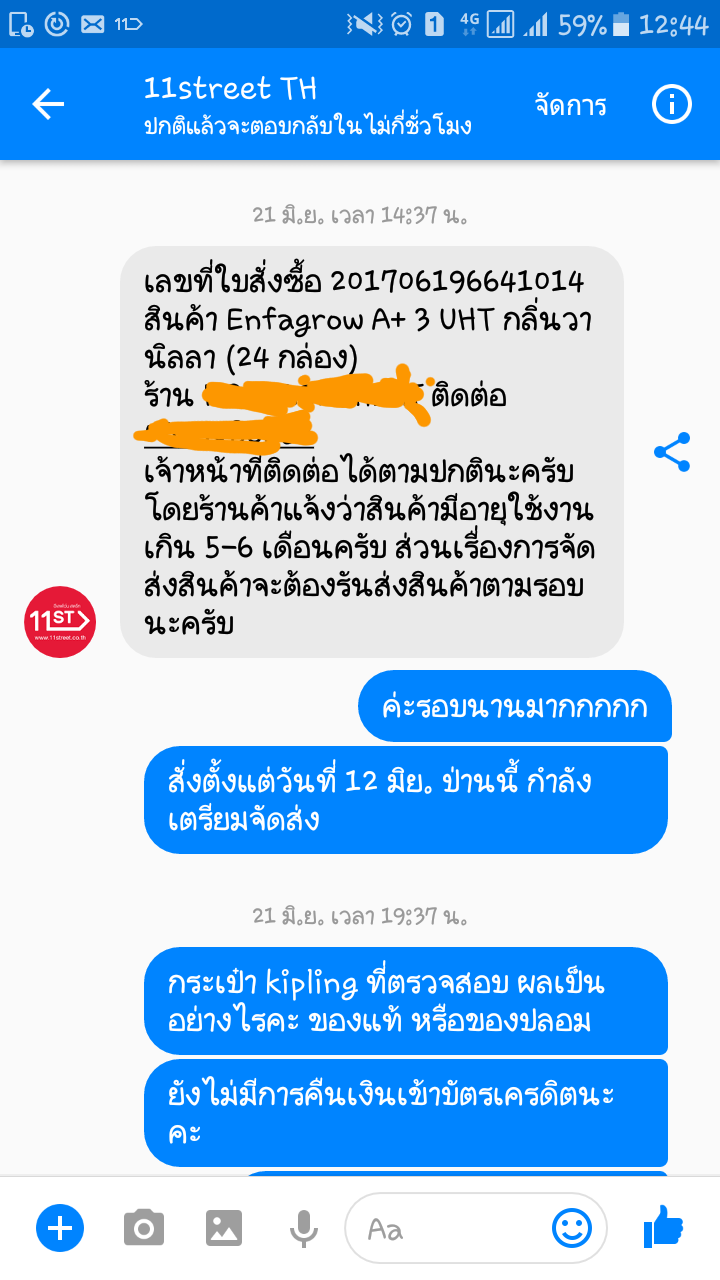Tap the จัดการ (Manage) button

coord(570,105)
